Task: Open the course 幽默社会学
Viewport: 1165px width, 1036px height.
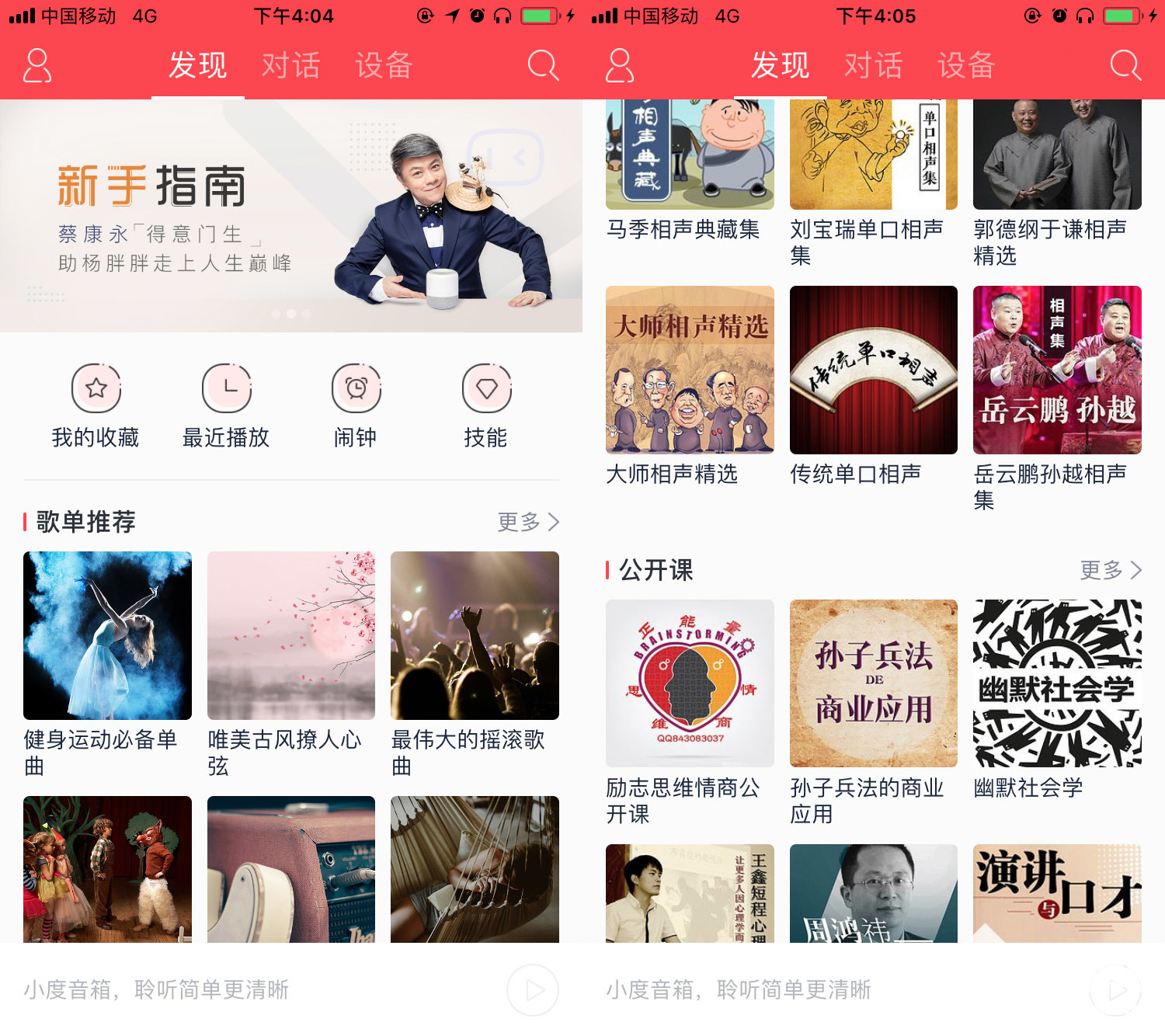Action: coord(1057,683)
